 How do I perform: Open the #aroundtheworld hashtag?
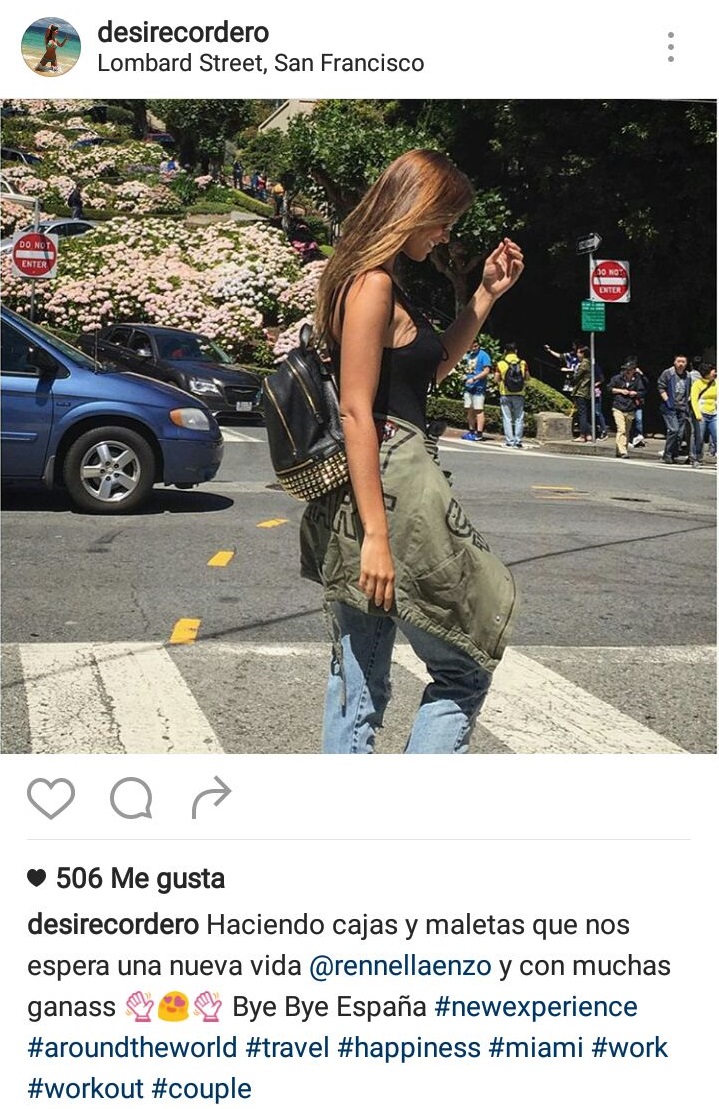132,1047
